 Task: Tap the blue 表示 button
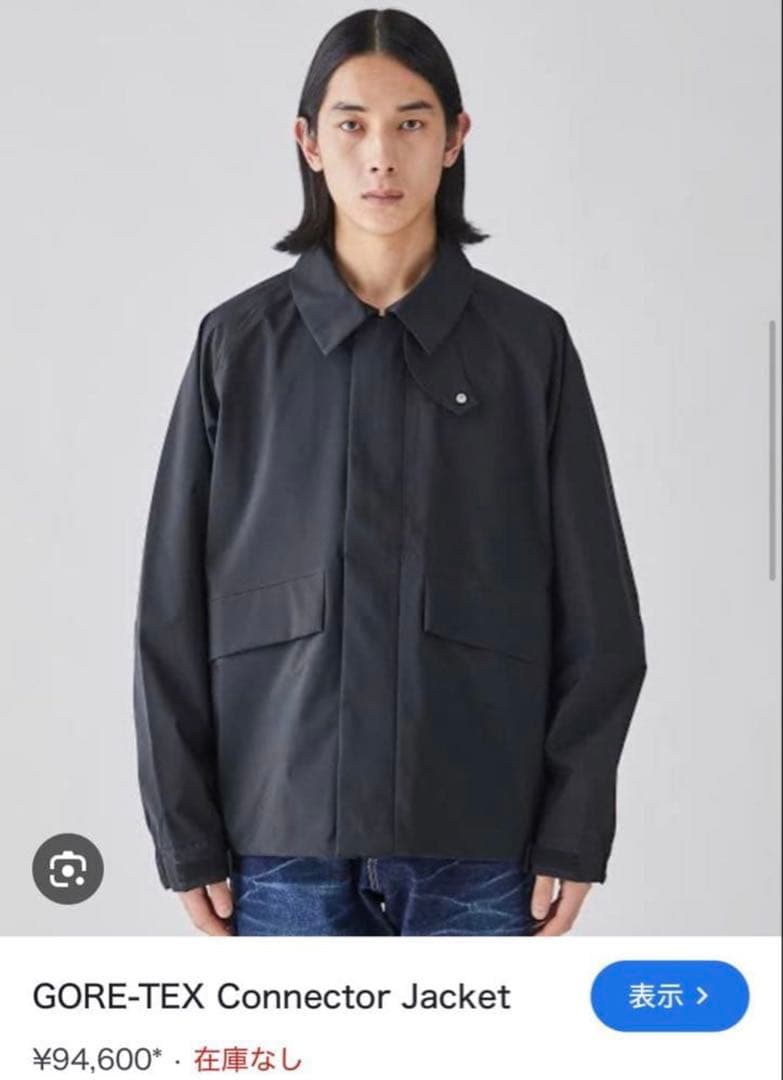pos(669,996)
